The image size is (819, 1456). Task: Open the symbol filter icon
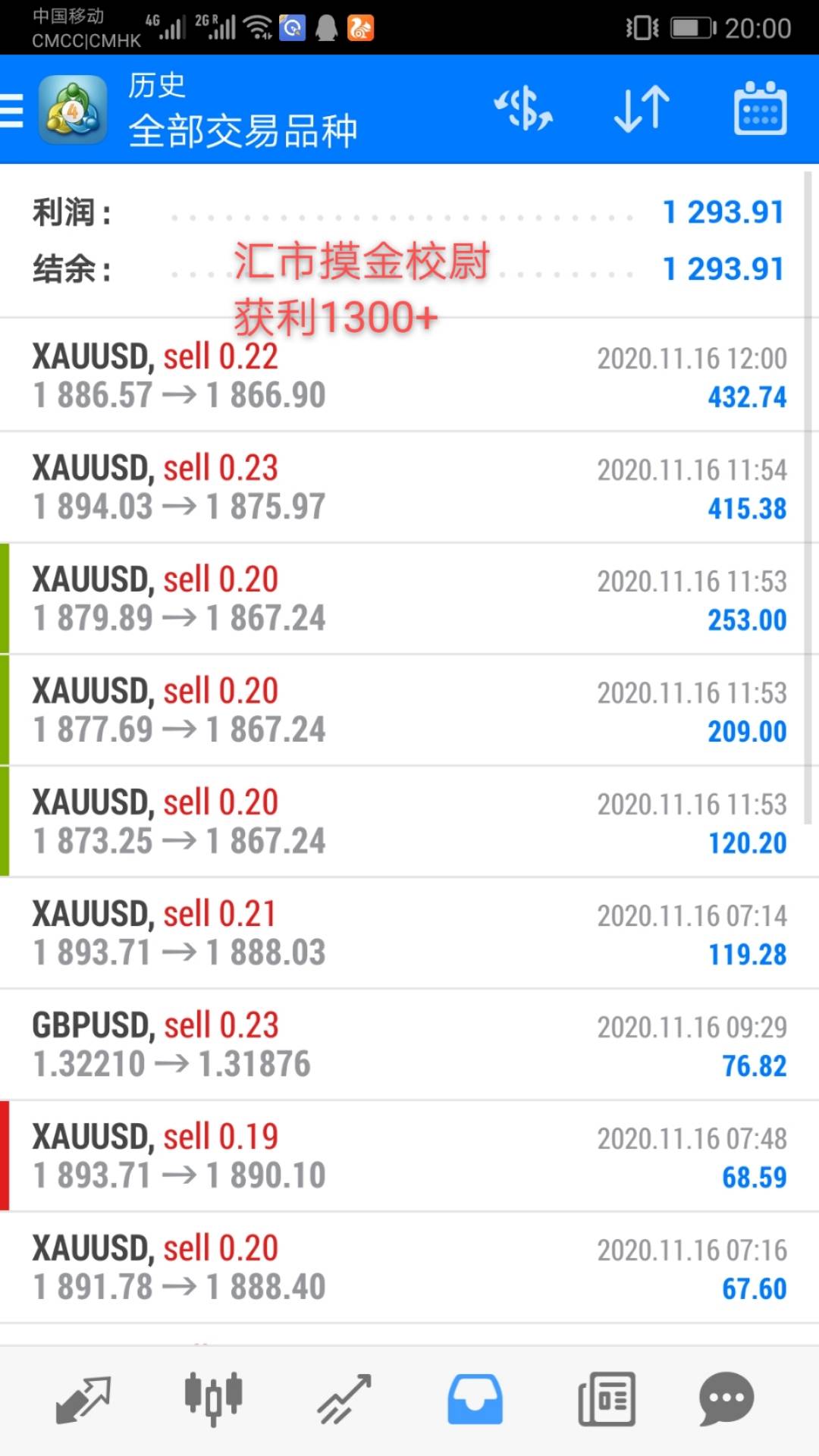[x=523, y=109]
